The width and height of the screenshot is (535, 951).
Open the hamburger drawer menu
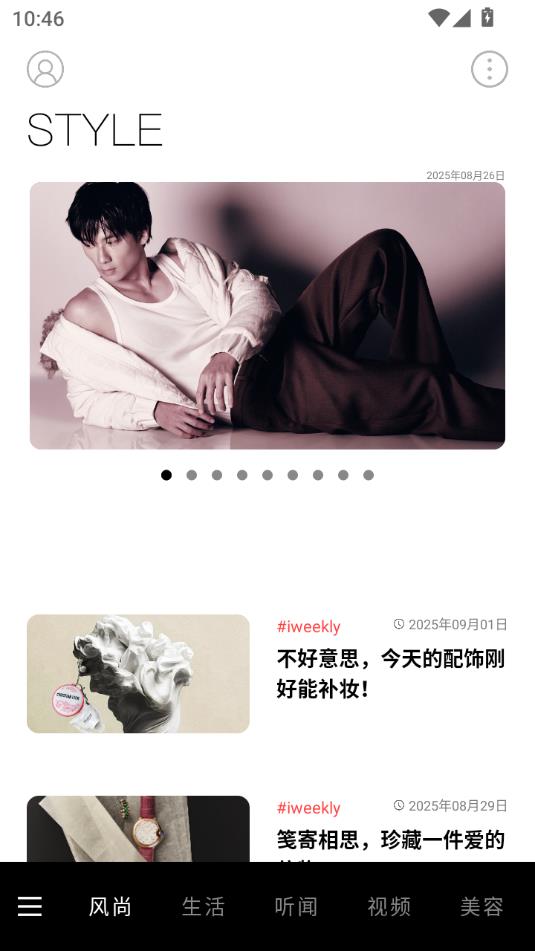point(30,907)
